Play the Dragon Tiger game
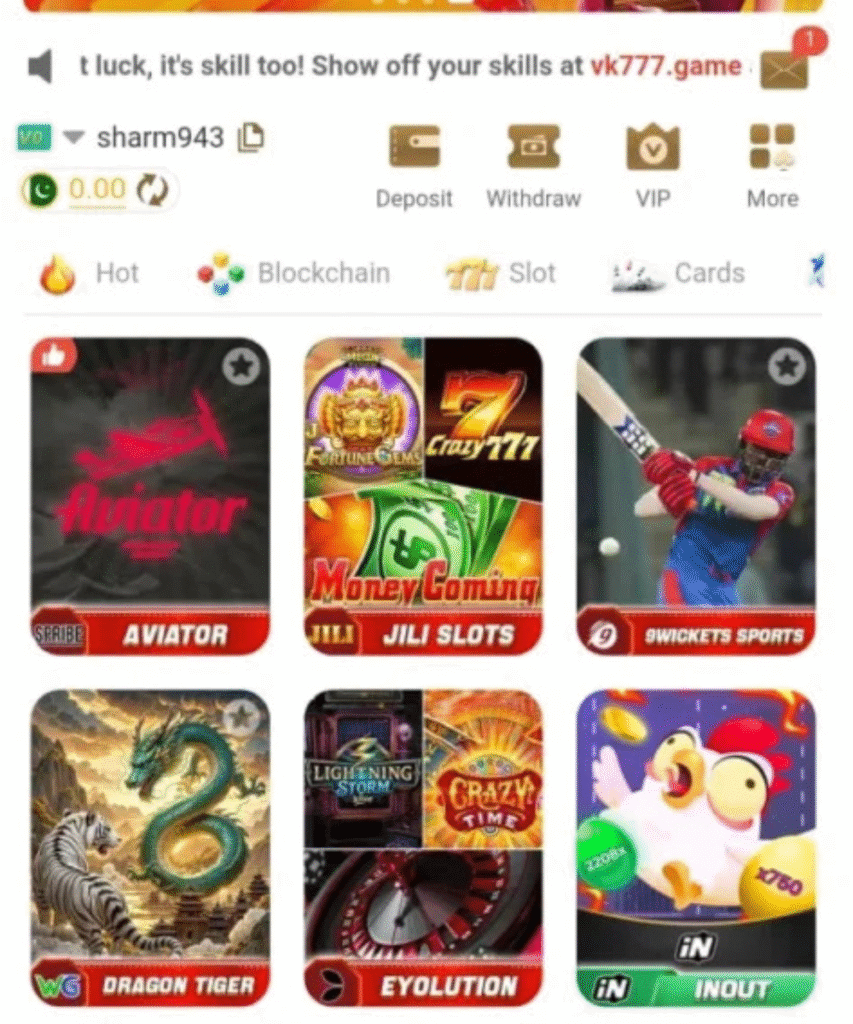This screenshot has height=1024, width=853. [150, 847]
